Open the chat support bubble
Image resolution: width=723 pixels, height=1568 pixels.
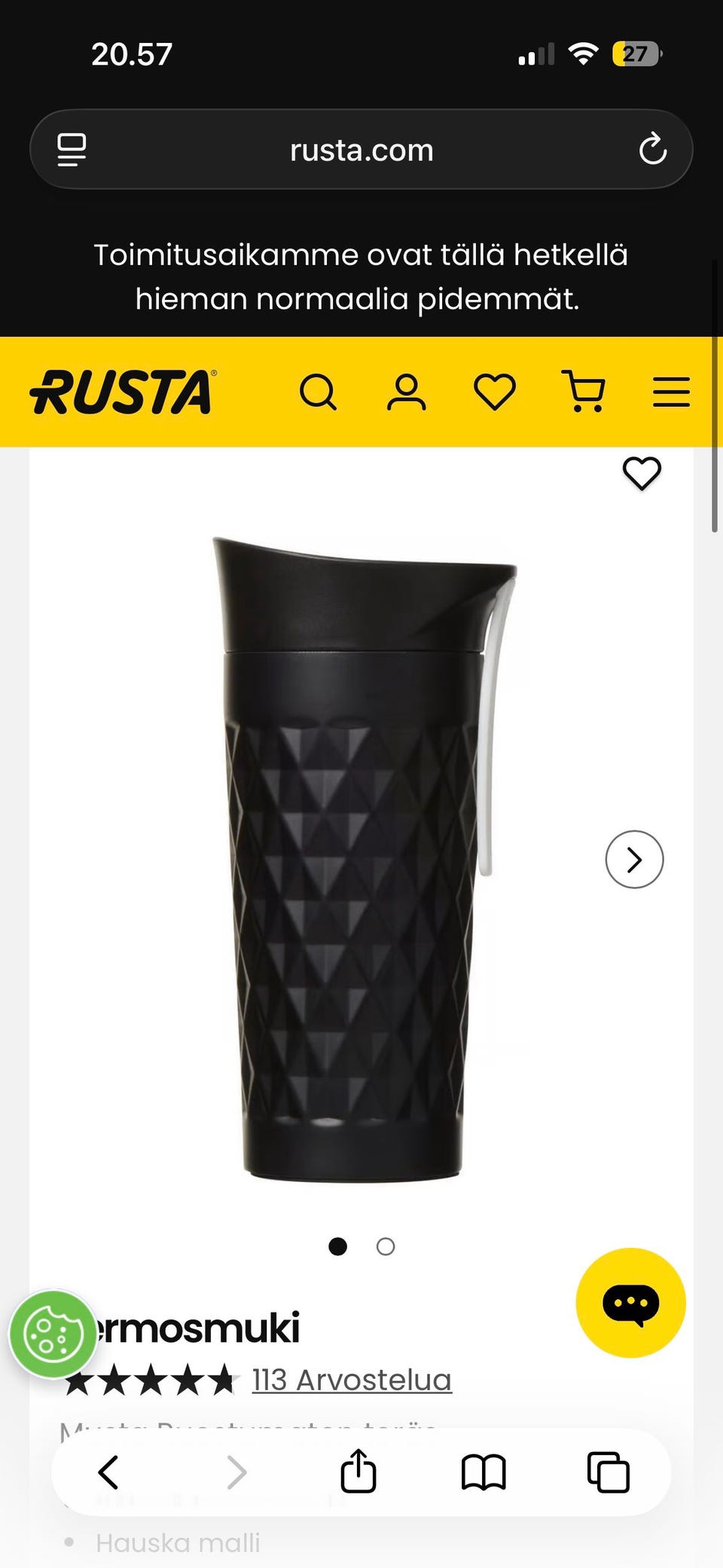tap(630, 1303)
